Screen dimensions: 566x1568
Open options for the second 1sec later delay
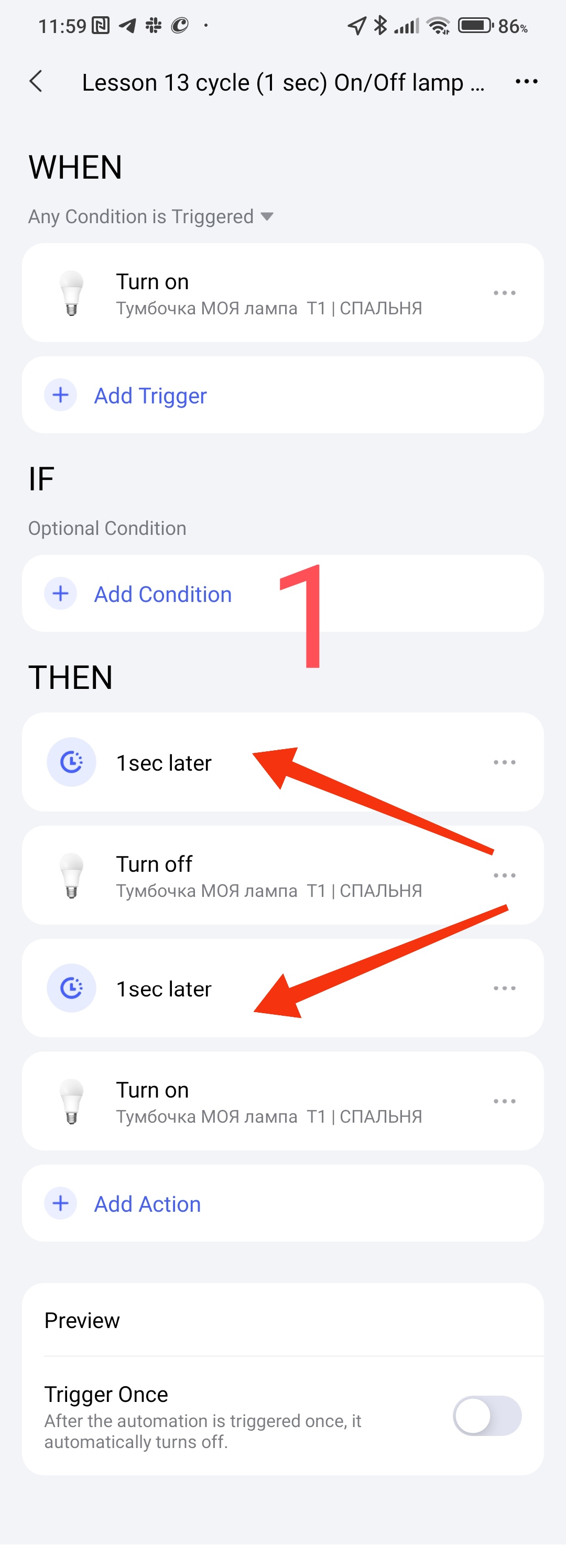[504, 989]
